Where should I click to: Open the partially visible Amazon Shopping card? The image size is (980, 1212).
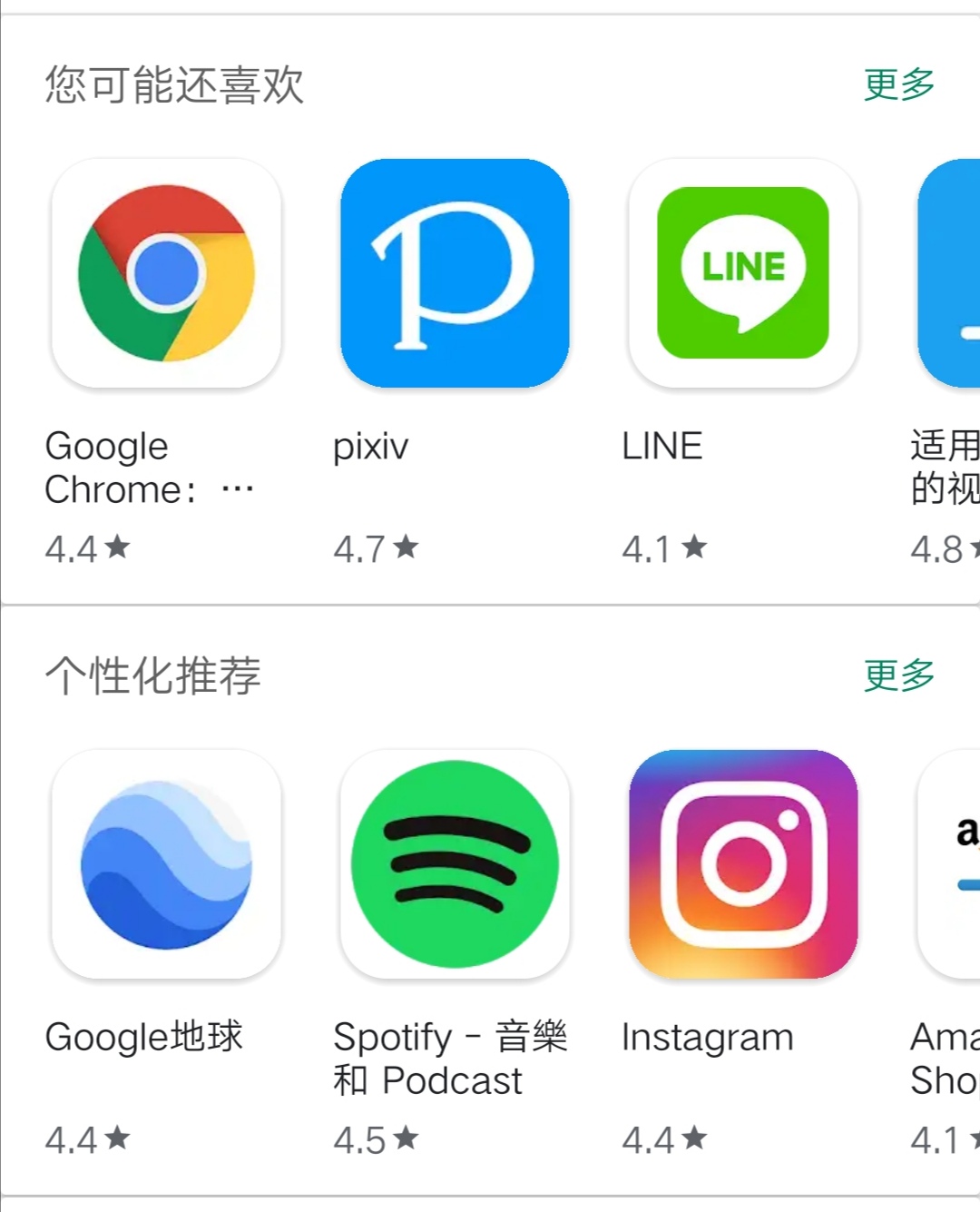coord(950,864)
